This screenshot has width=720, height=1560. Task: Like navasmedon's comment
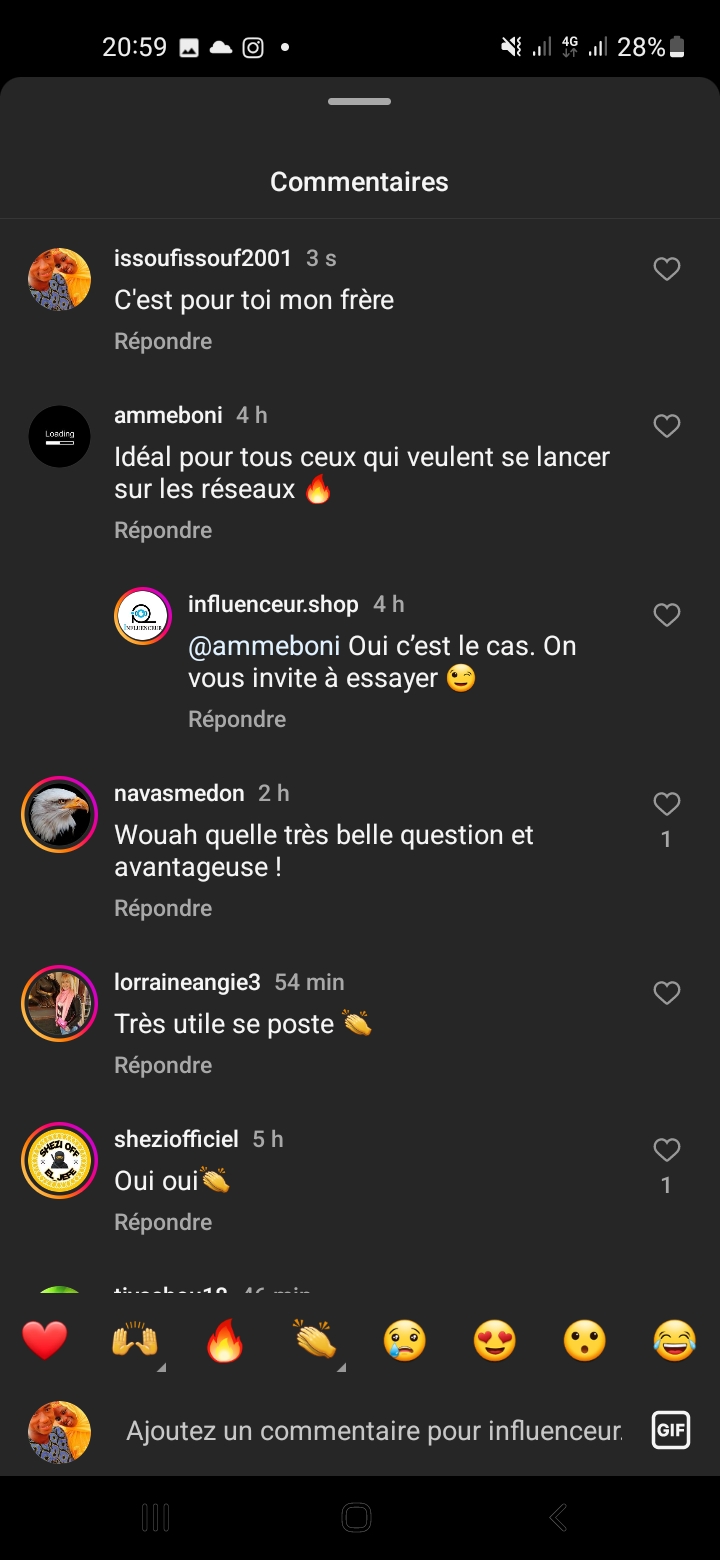666,804
